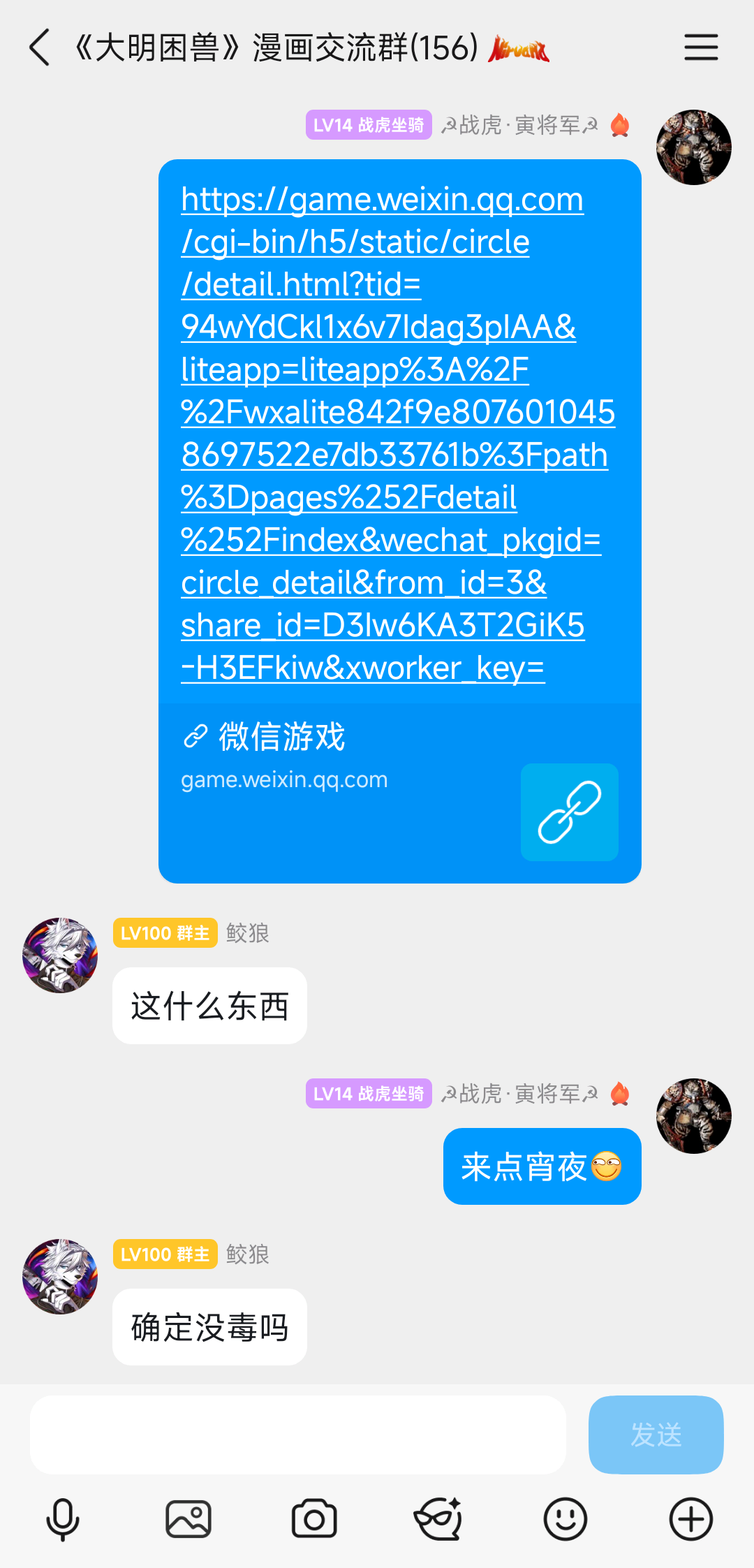The width and height of the screenshot is (754, 1568).
Task: View 鲛狼's avatar above 确定没毒吗
Action: pos(60,1276)
